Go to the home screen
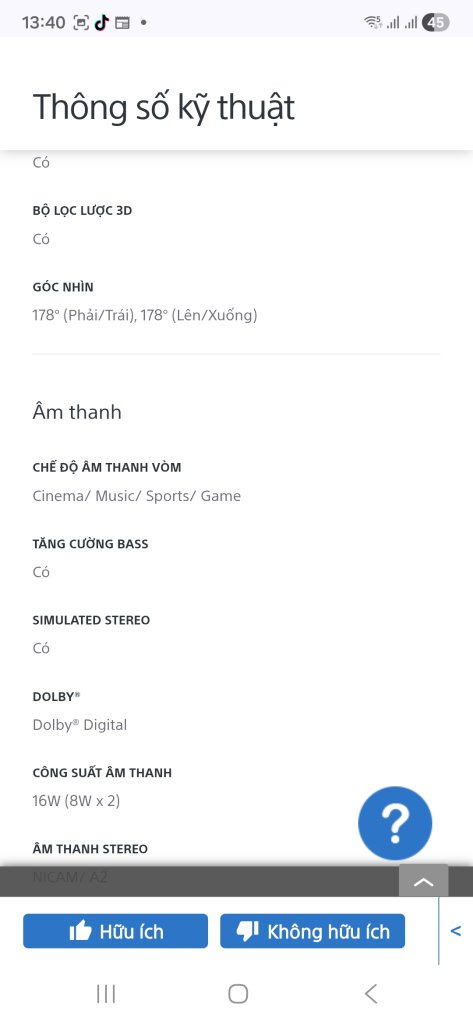The image size is (473, 1024). 238,994
